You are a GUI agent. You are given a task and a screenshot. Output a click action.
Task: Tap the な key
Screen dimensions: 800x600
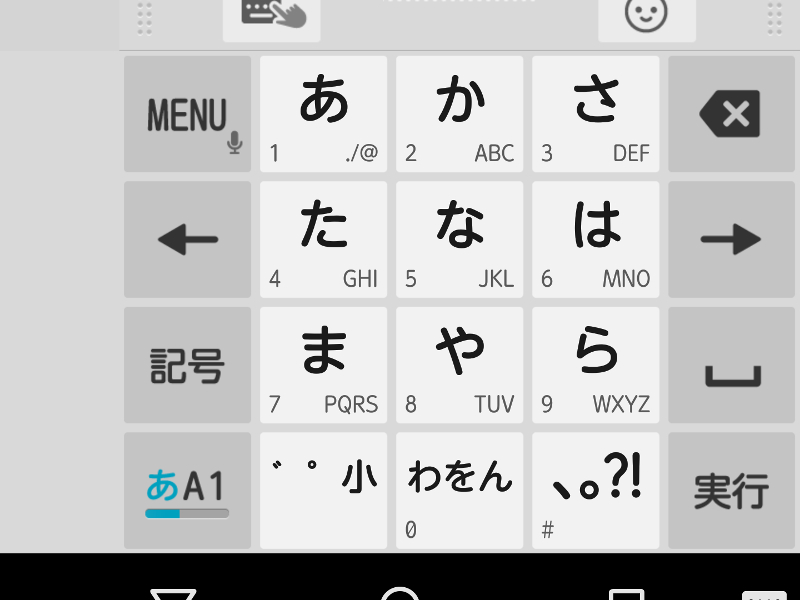coord(459,239)
